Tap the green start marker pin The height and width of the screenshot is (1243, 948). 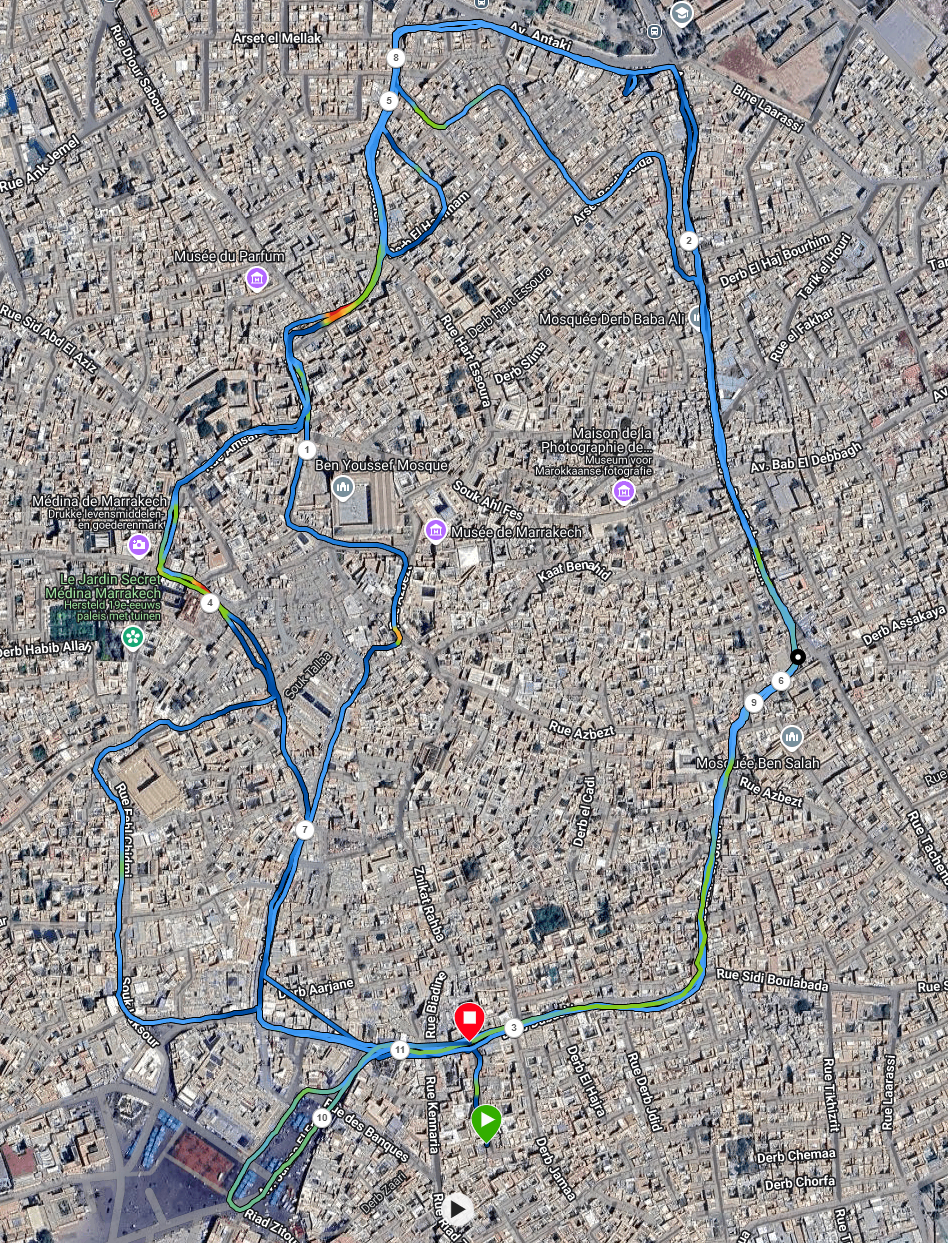(485, 1121)
